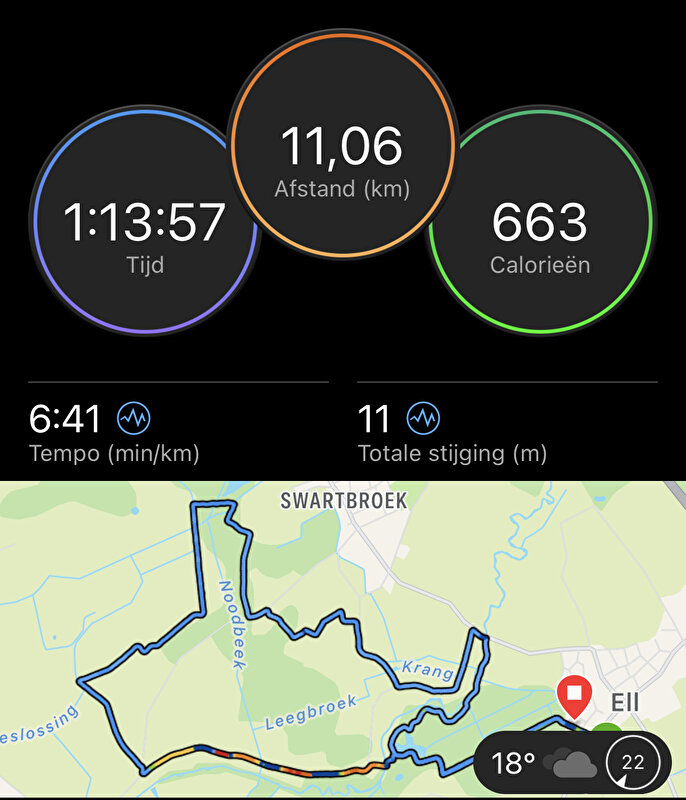Open the route map full screen
This screenshot has width=686, height=800.
pyautogui.click(x=300, y=620)
